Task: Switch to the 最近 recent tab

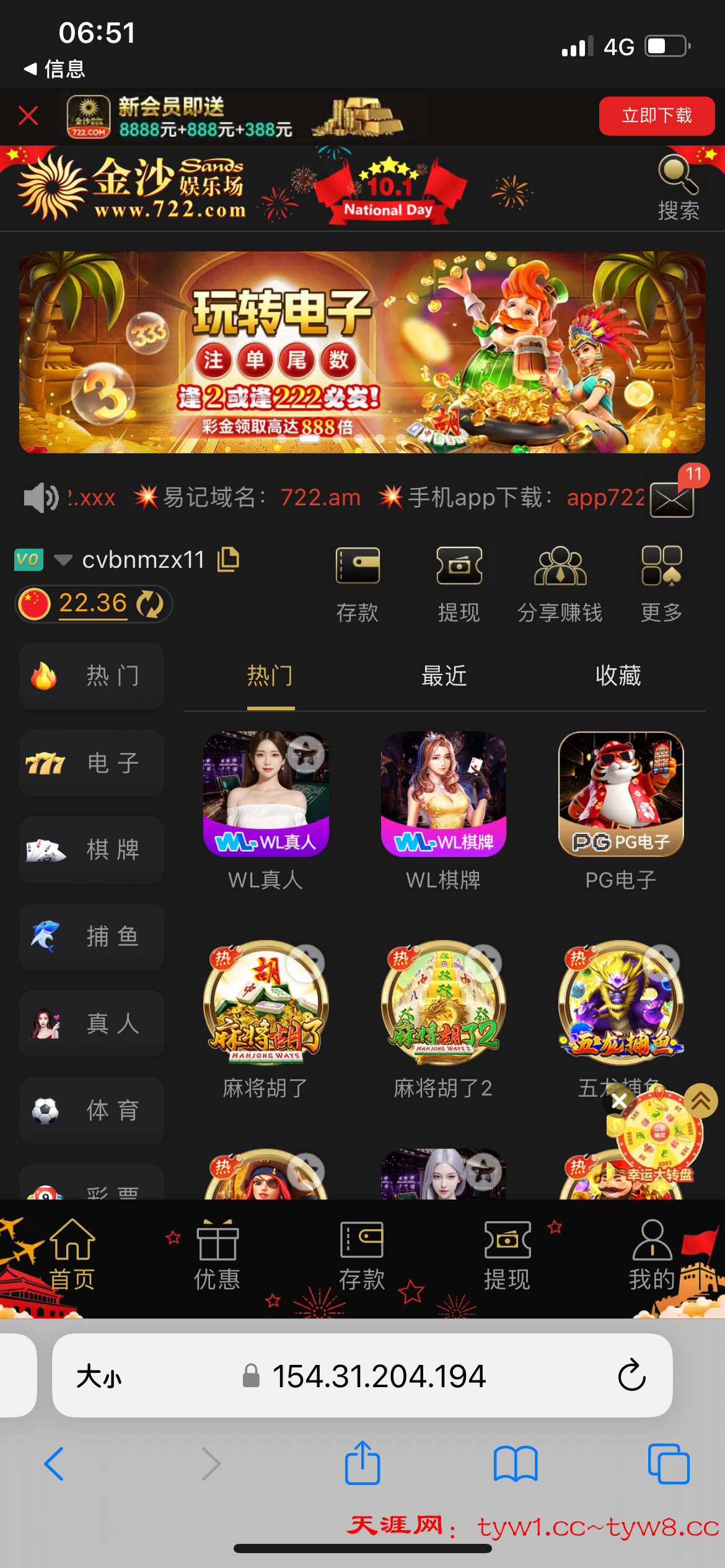Action: [x=444, y=676]
